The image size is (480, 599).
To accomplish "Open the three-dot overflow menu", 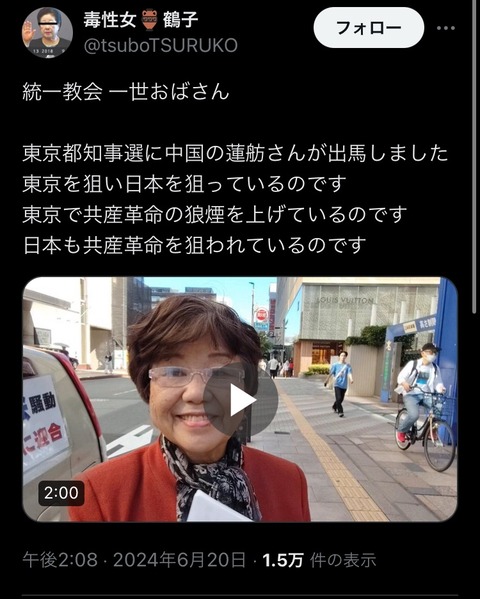I will tap(446, 28).
